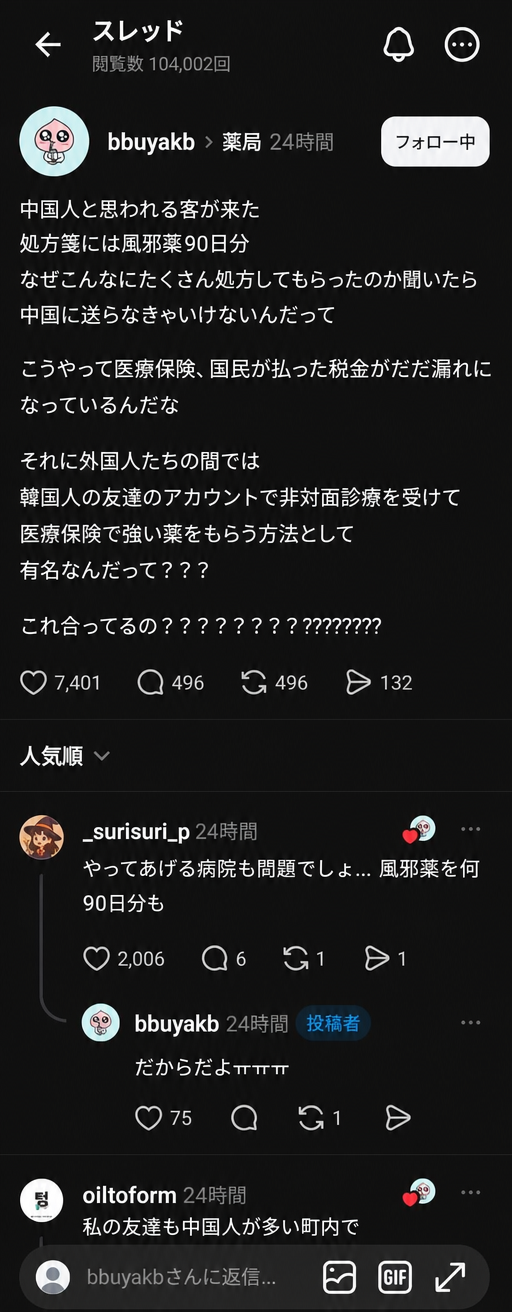The width and height of the screenshot is (512, 1312).
Task: Open bbuyakb's profile avatar on the main post
Action: click(55, 142)
